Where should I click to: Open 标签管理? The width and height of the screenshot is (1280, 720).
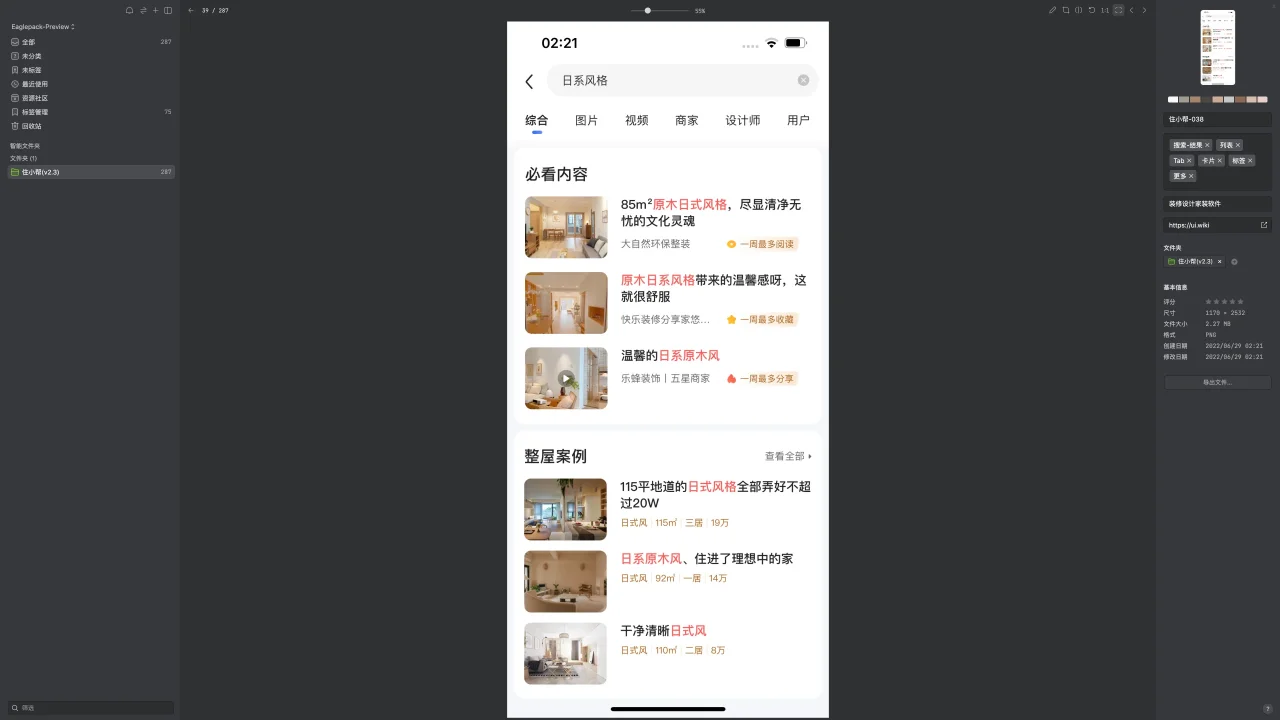click(34, 112)
